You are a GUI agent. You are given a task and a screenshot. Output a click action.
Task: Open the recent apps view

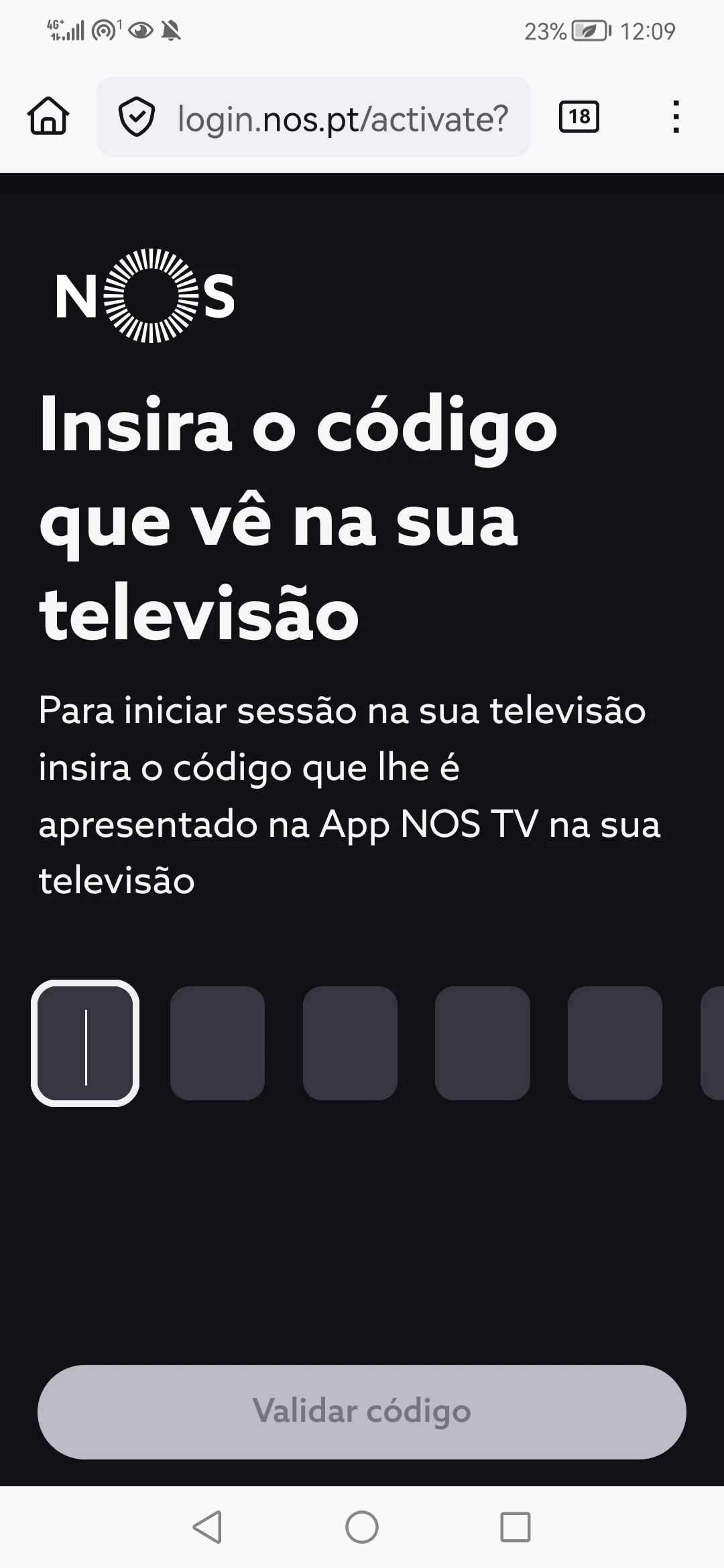point(516,1527)
